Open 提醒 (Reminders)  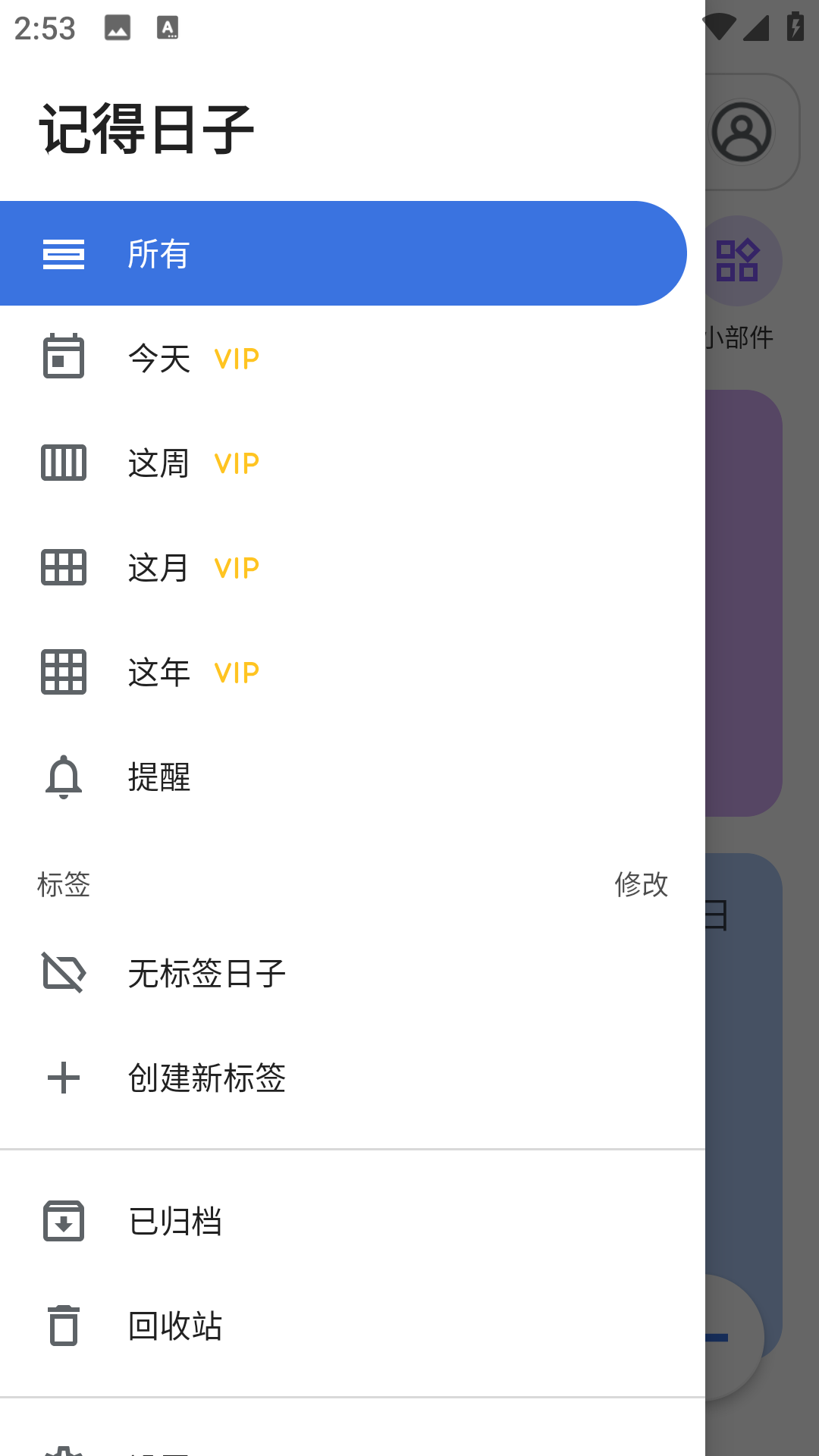tap(341, 777)
